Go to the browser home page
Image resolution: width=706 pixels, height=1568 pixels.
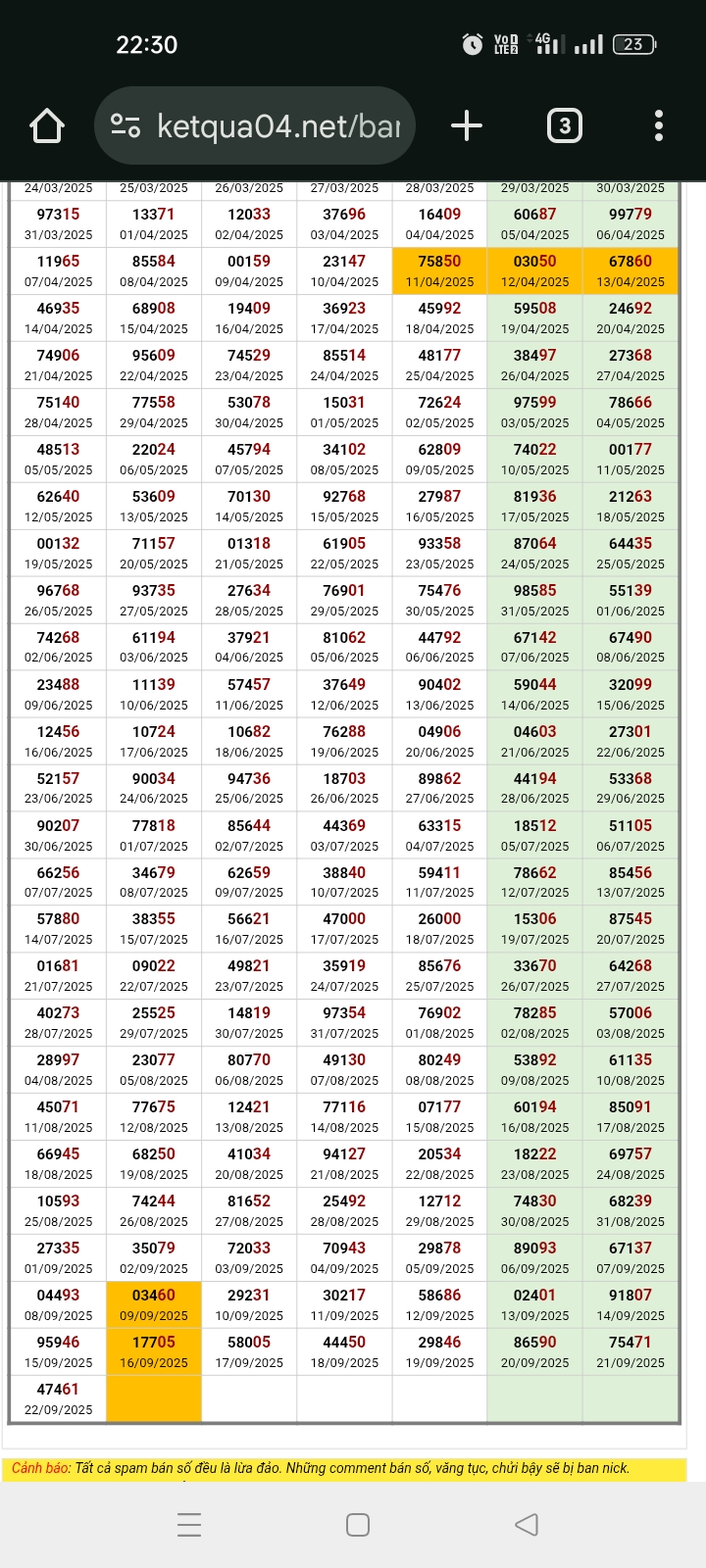click(47, 126)
